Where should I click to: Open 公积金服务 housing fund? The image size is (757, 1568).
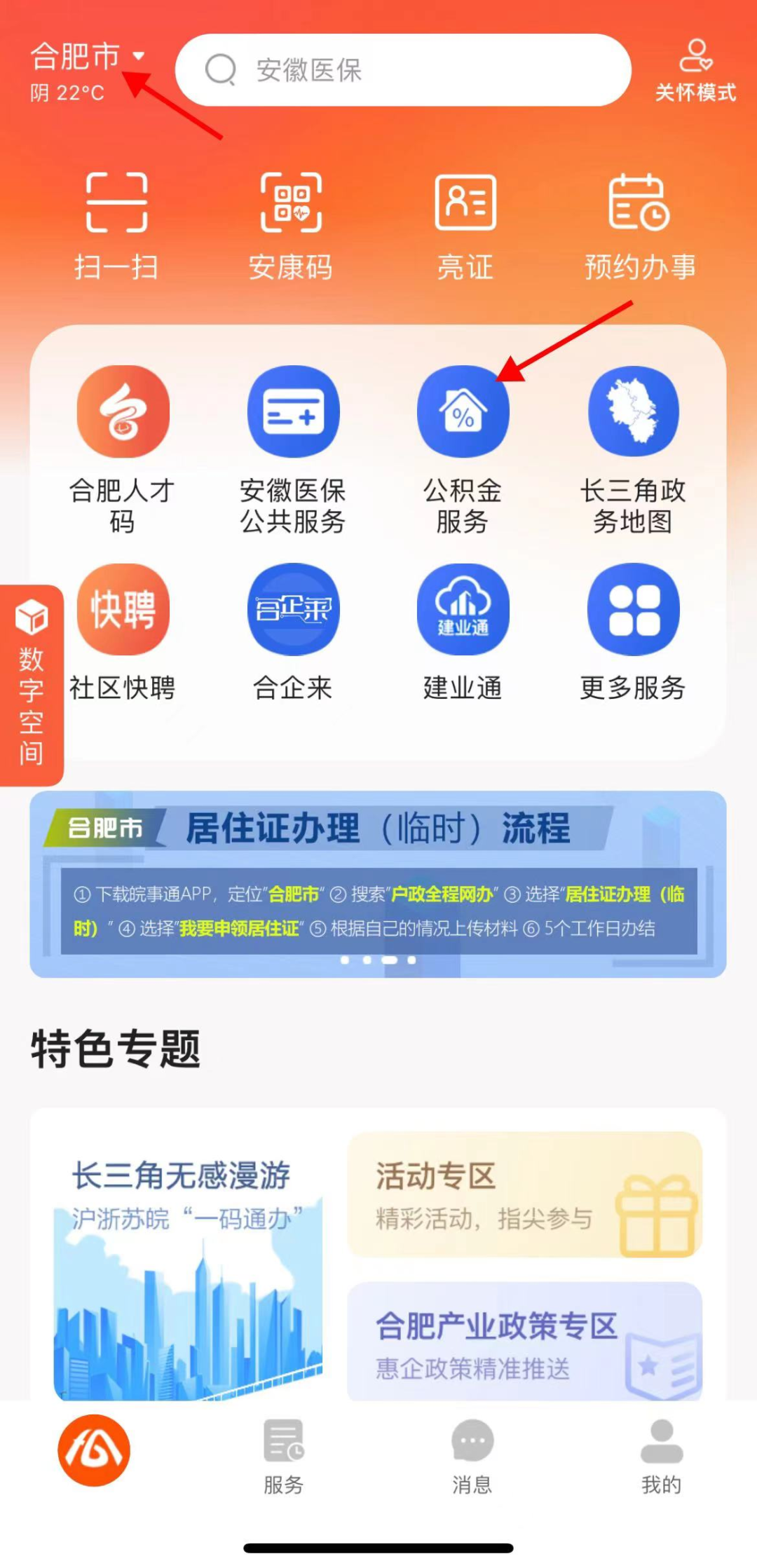(463, 449)
